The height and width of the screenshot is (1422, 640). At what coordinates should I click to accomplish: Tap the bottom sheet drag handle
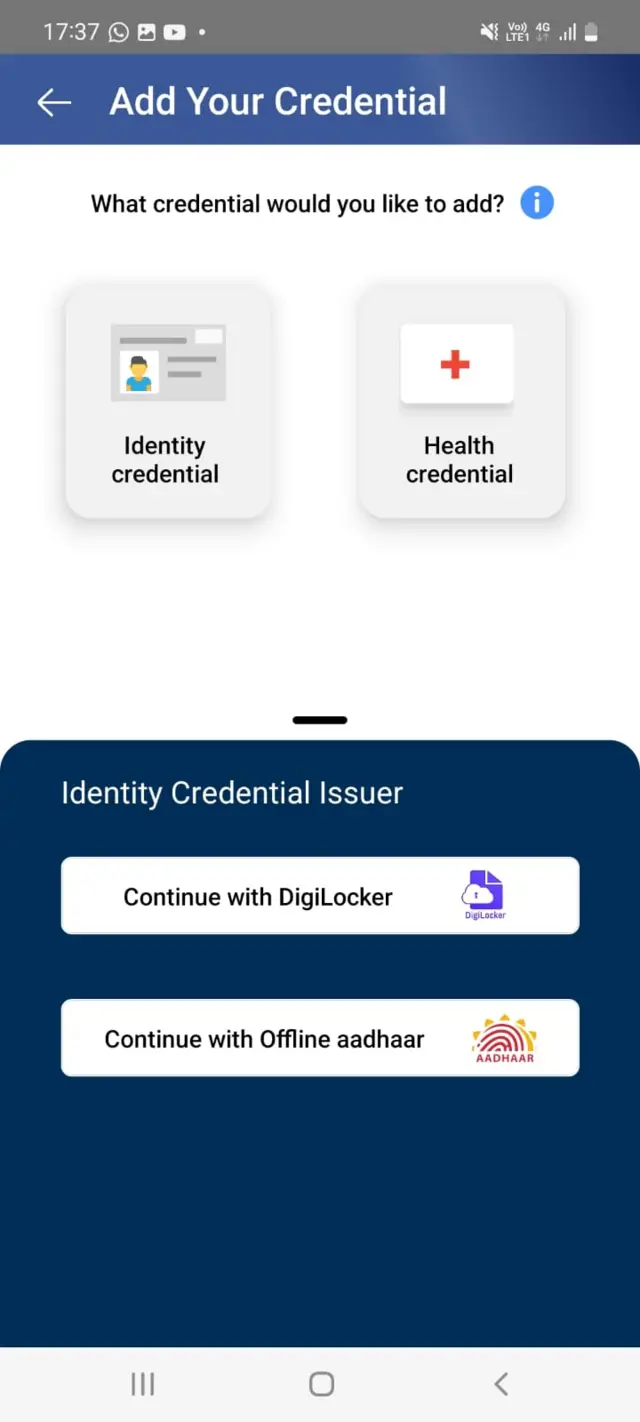[x=320, y=720]
